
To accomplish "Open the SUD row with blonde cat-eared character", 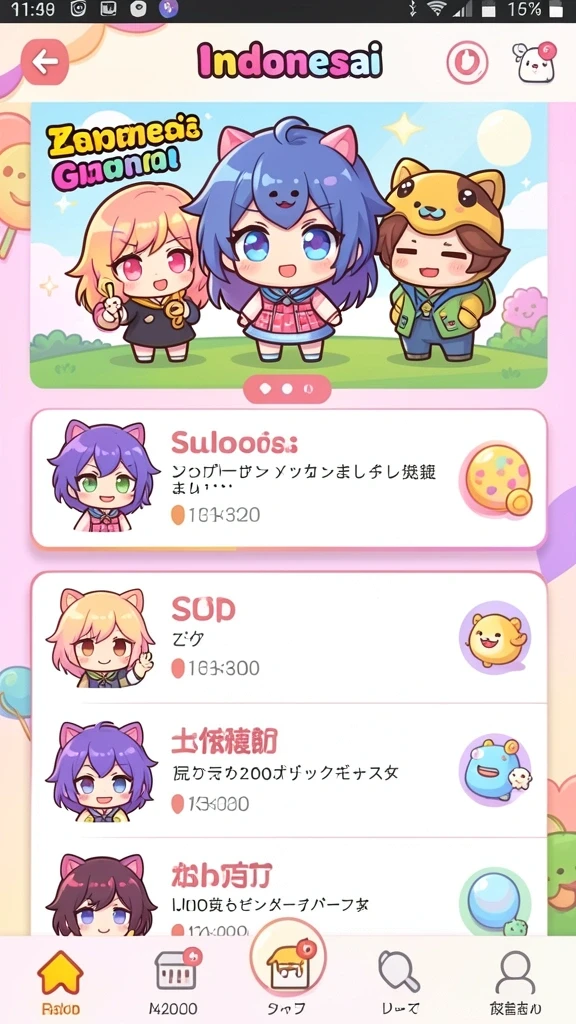I will tap(288, 637).
